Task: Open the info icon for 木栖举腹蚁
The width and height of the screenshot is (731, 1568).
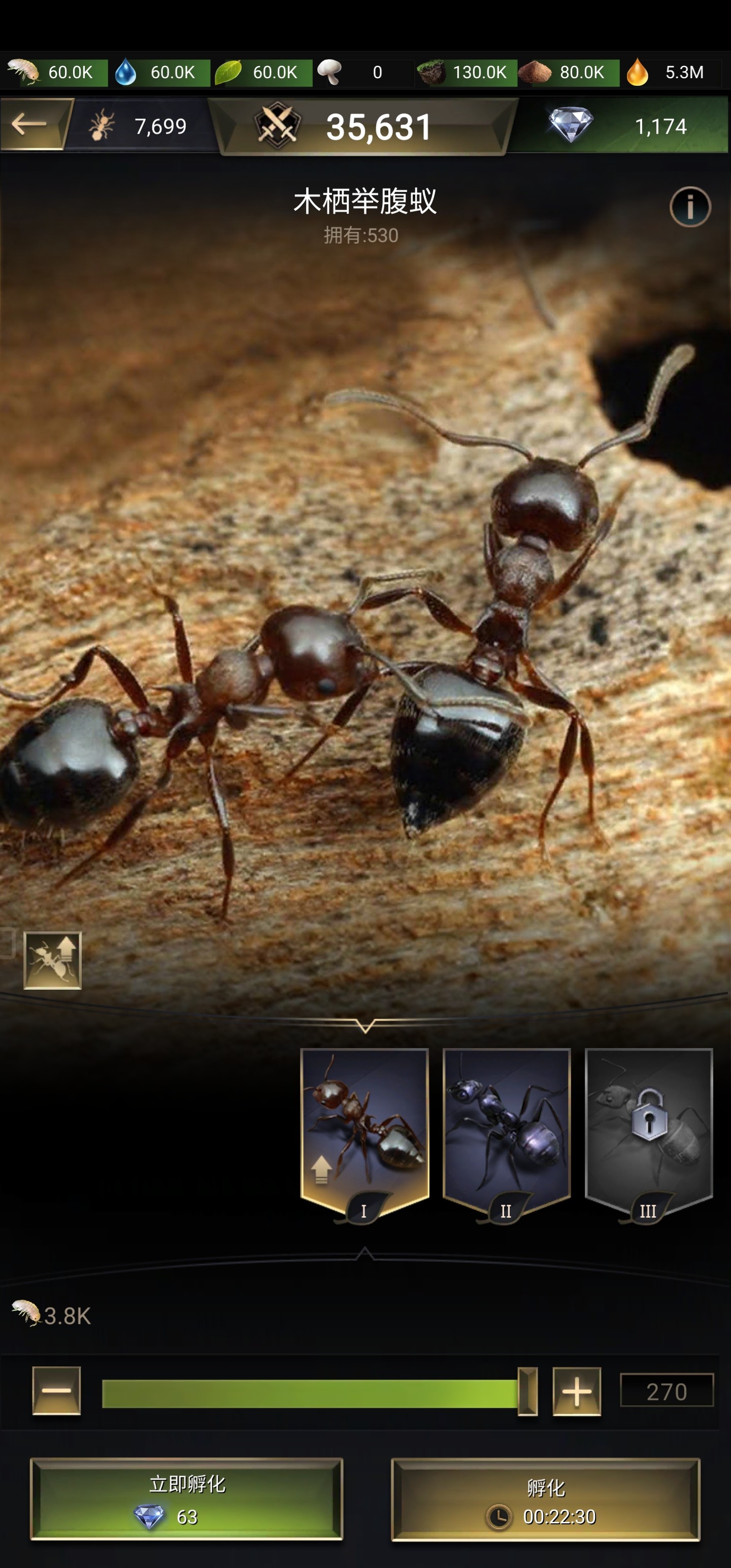Action: coord(689,207)
